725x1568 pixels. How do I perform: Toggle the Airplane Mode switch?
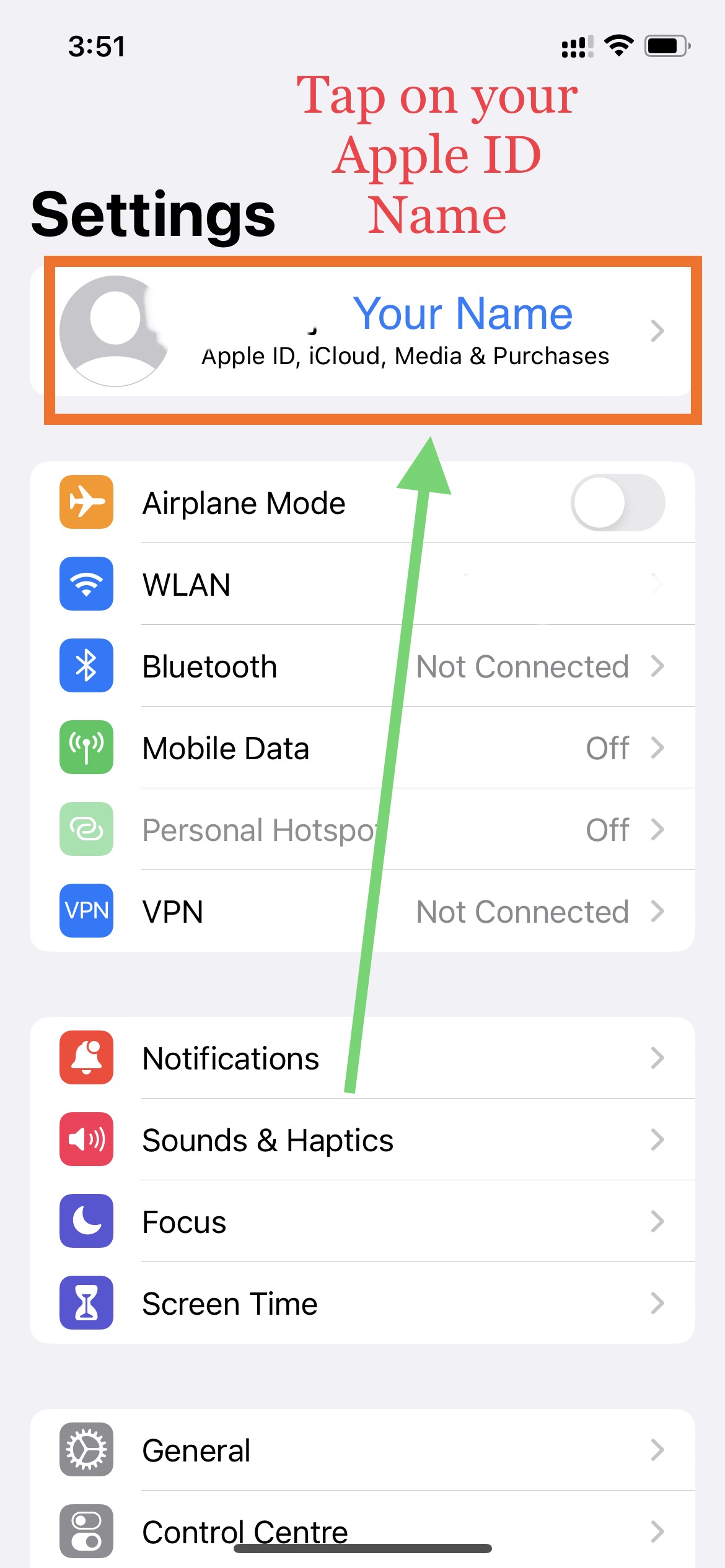click(x=617, y=502)
